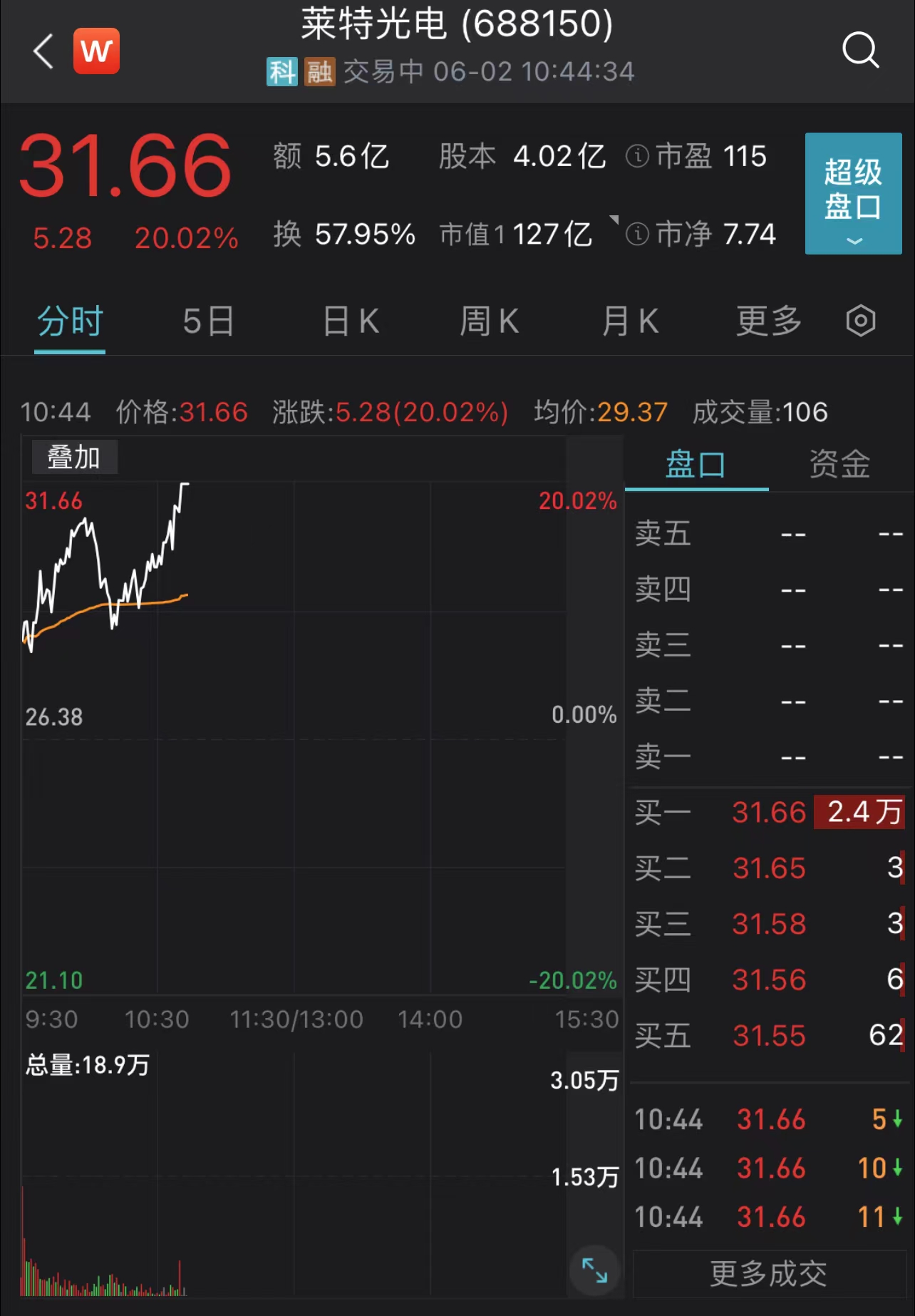This screenshot has width=915, height=1316.
Task: Open the 更多 chart options
Action: point(769,321)
